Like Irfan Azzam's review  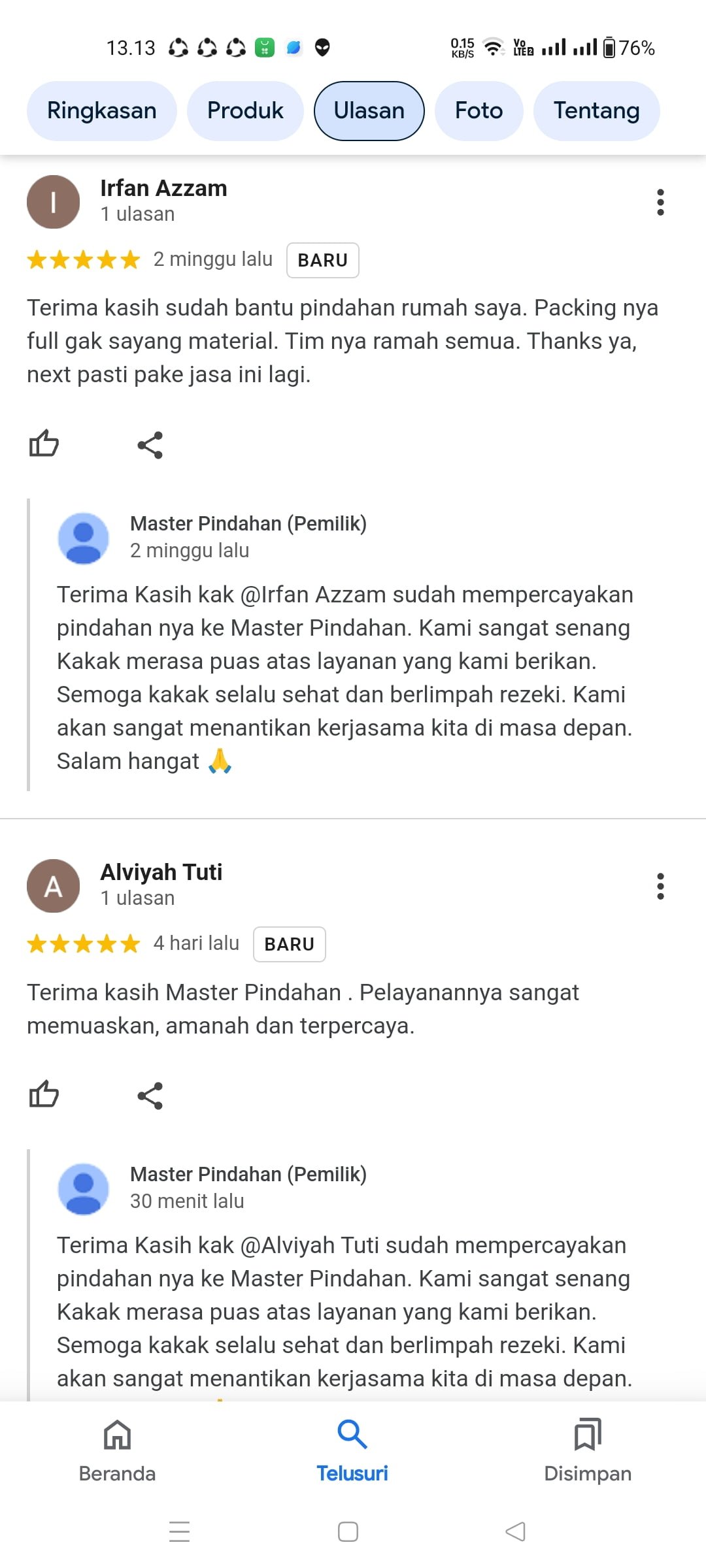pyautogui.click(x=44, y=444)
